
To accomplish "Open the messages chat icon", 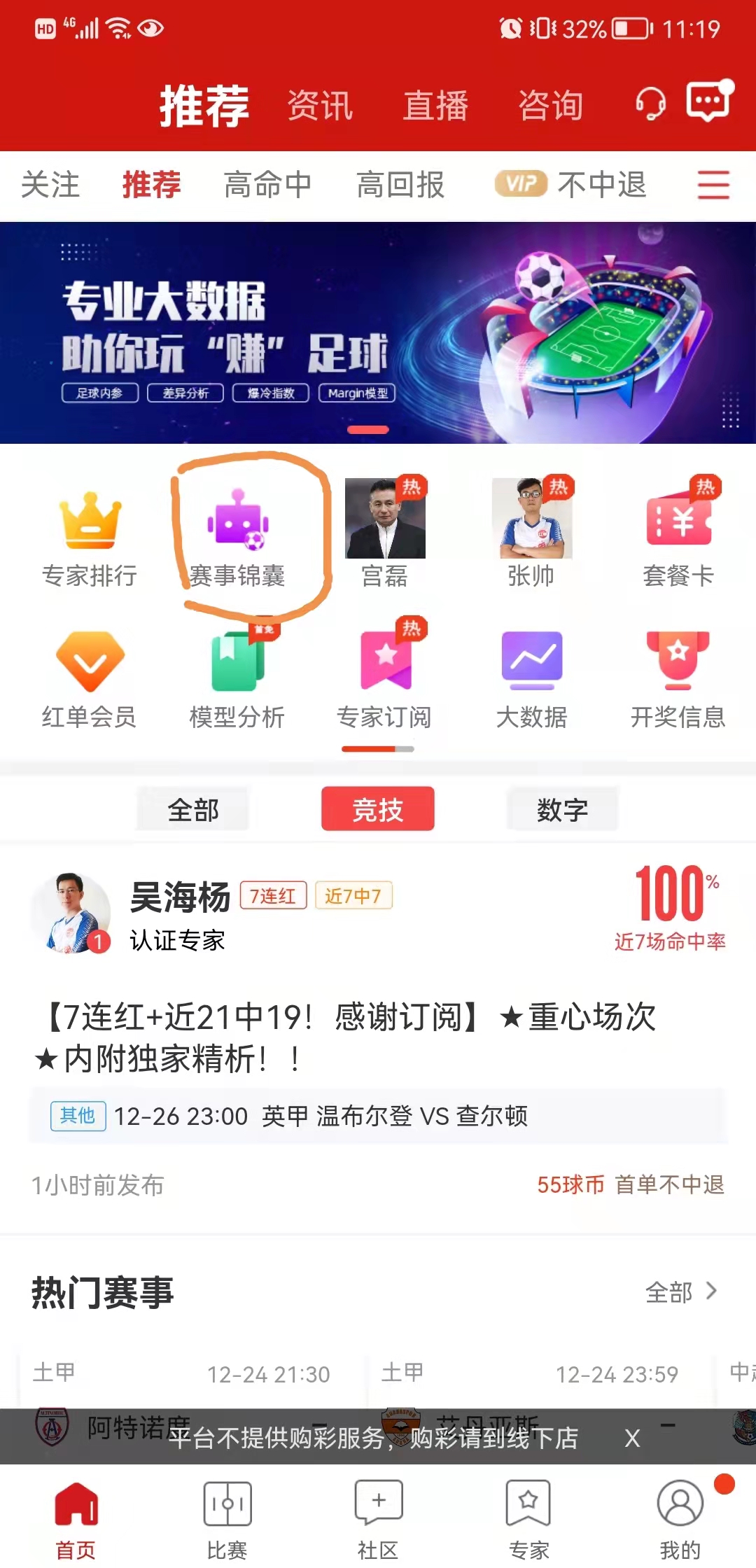I will pos(709,101).
